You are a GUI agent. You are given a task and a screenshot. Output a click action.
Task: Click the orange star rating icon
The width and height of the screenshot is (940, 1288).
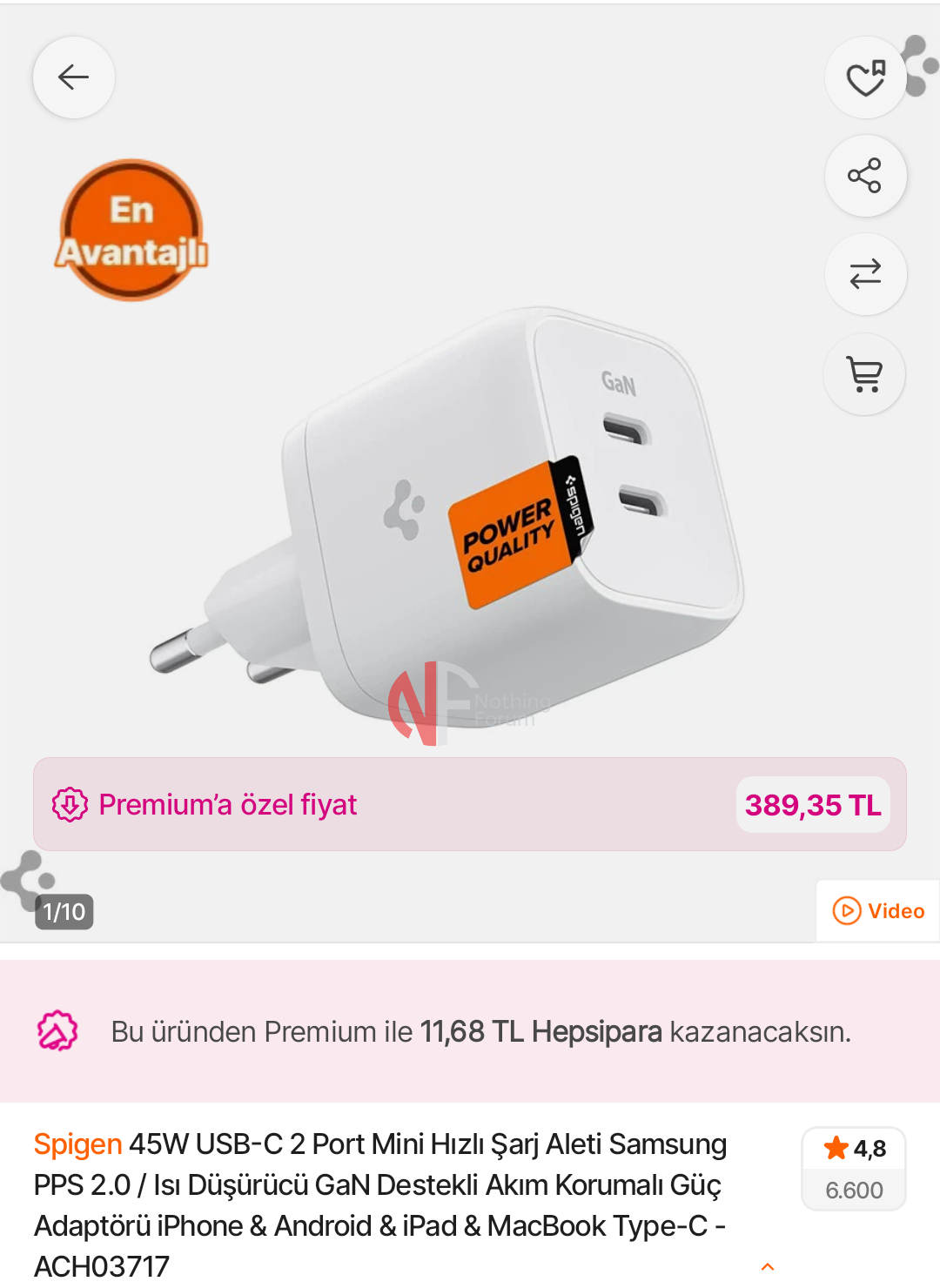[835, 1147]
